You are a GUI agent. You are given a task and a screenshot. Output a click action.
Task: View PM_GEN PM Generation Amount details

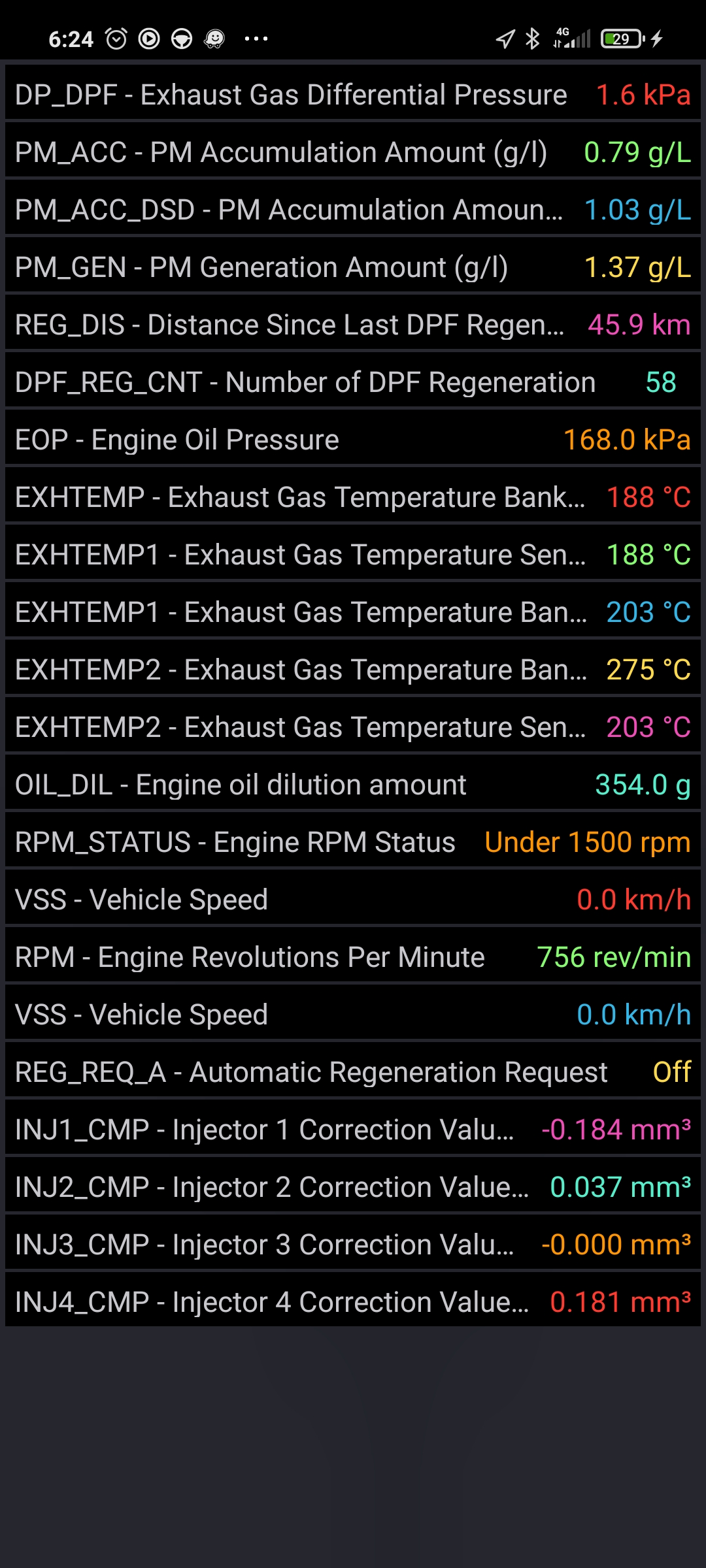click(x=353, y=267)
